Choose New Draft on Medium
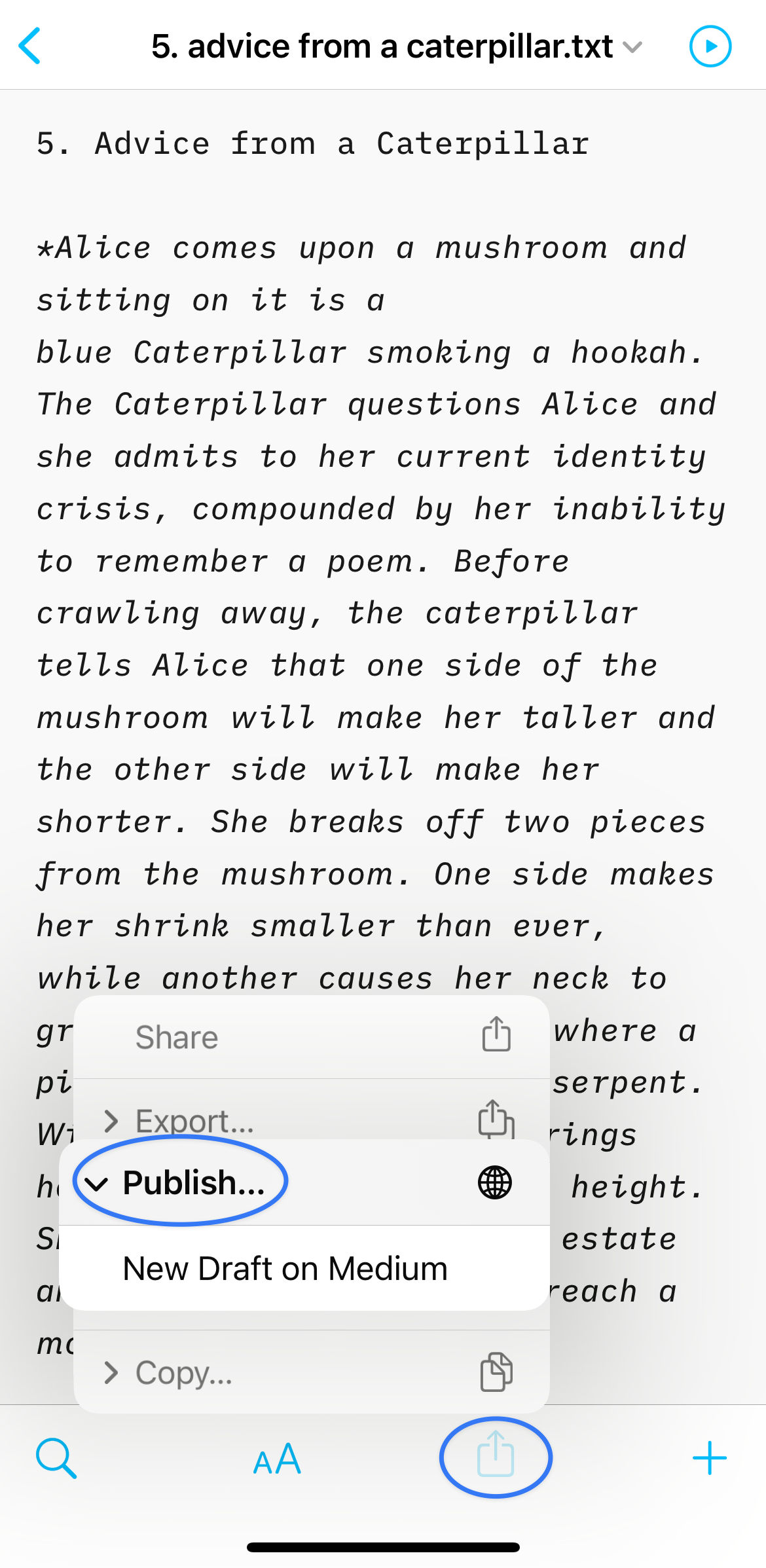Screen dimensions: 766x1568 tap(285, 1268)
